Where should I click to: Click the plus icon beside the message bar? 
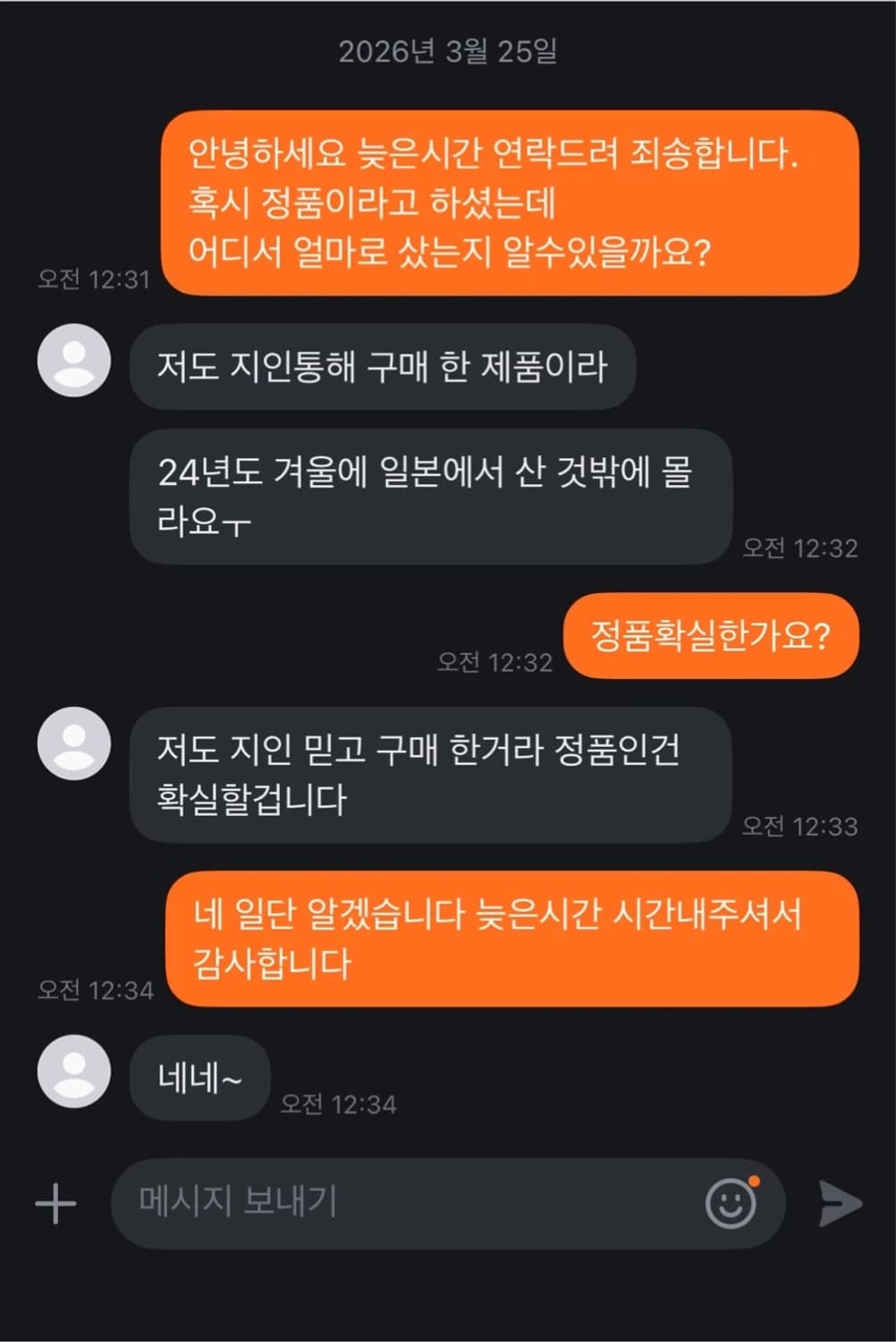point(56,1202)
